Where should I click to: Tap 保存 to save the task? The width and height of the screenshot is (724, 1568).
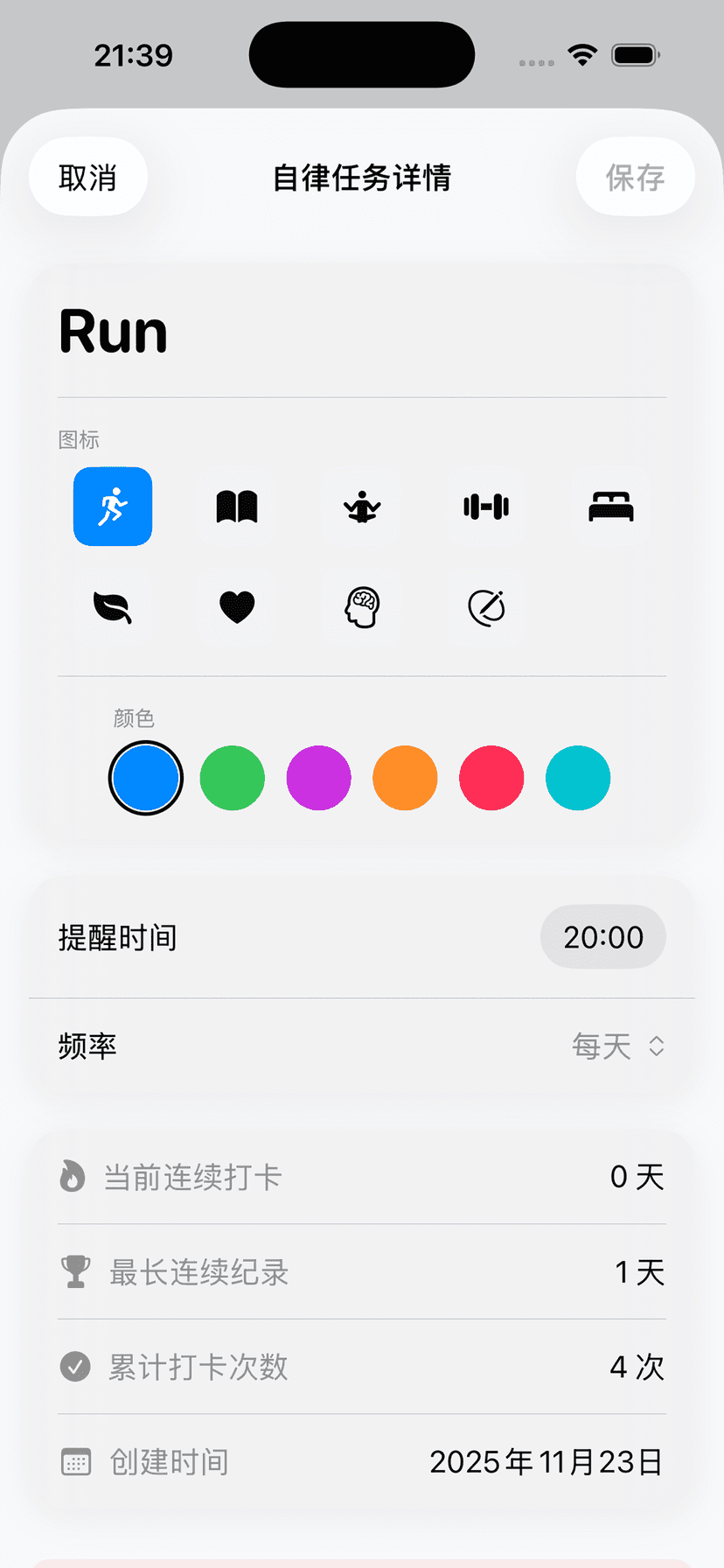click(x=636, y=177)
